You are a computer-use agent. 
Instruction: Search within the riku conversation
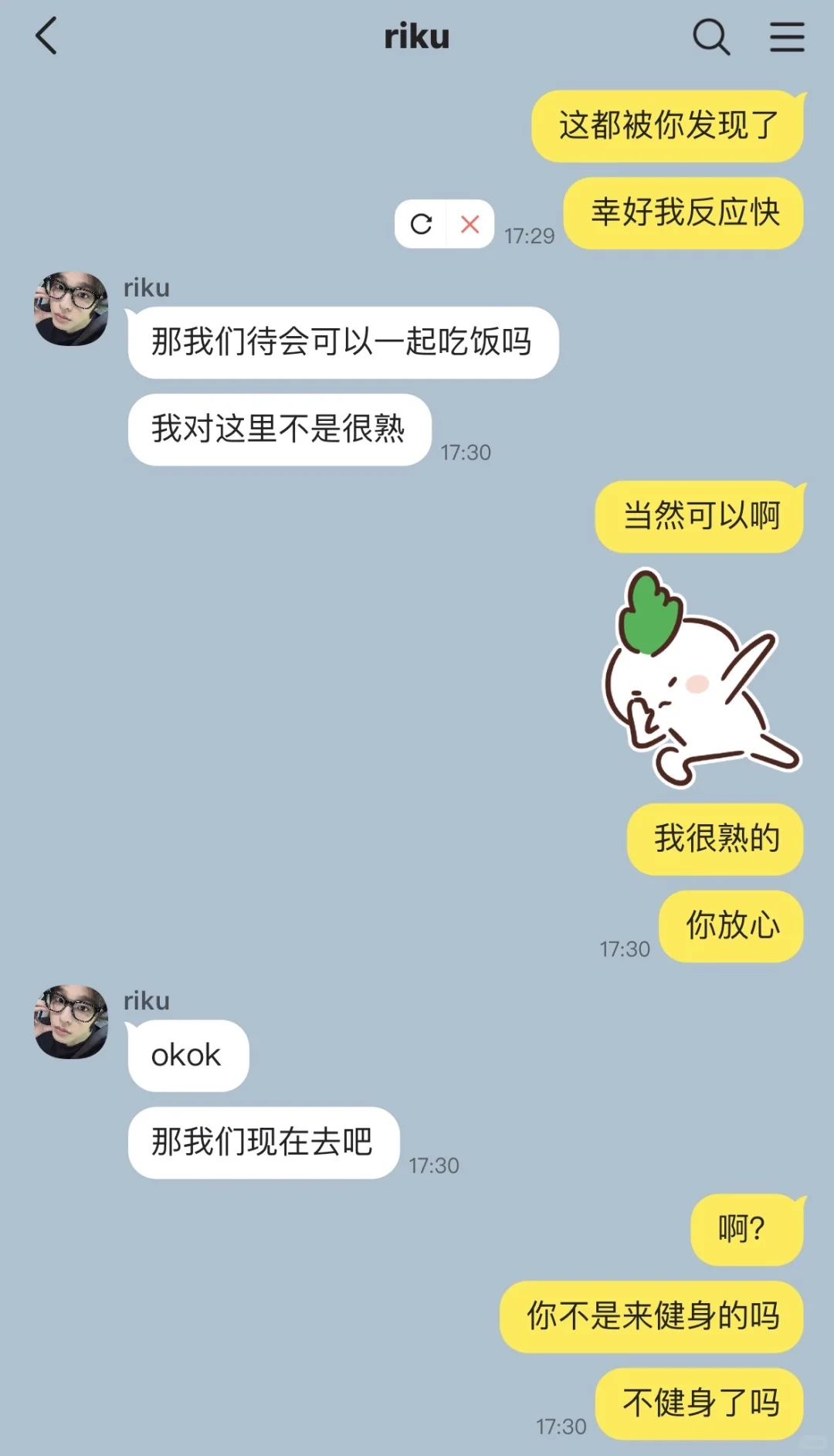[x=710, y=36]
